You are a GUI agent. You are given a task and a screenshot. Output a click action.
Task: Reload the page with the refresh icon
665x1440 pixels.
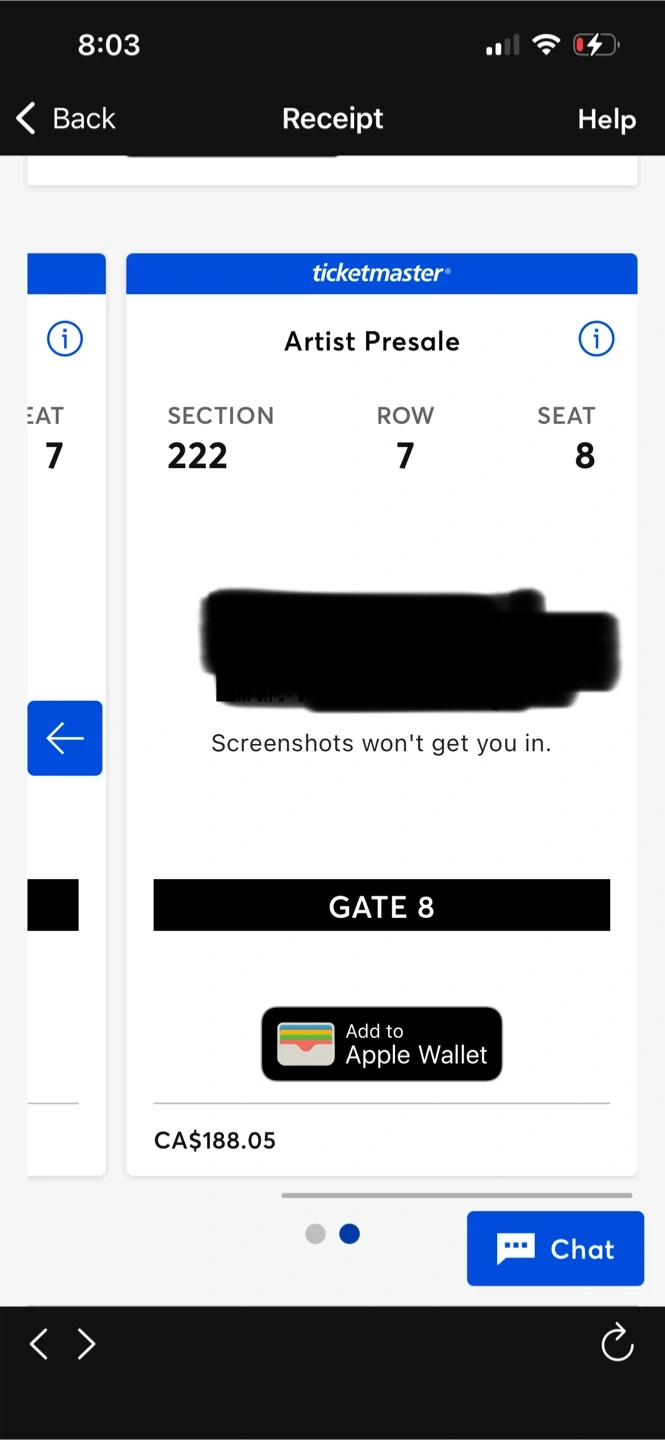617,1343
